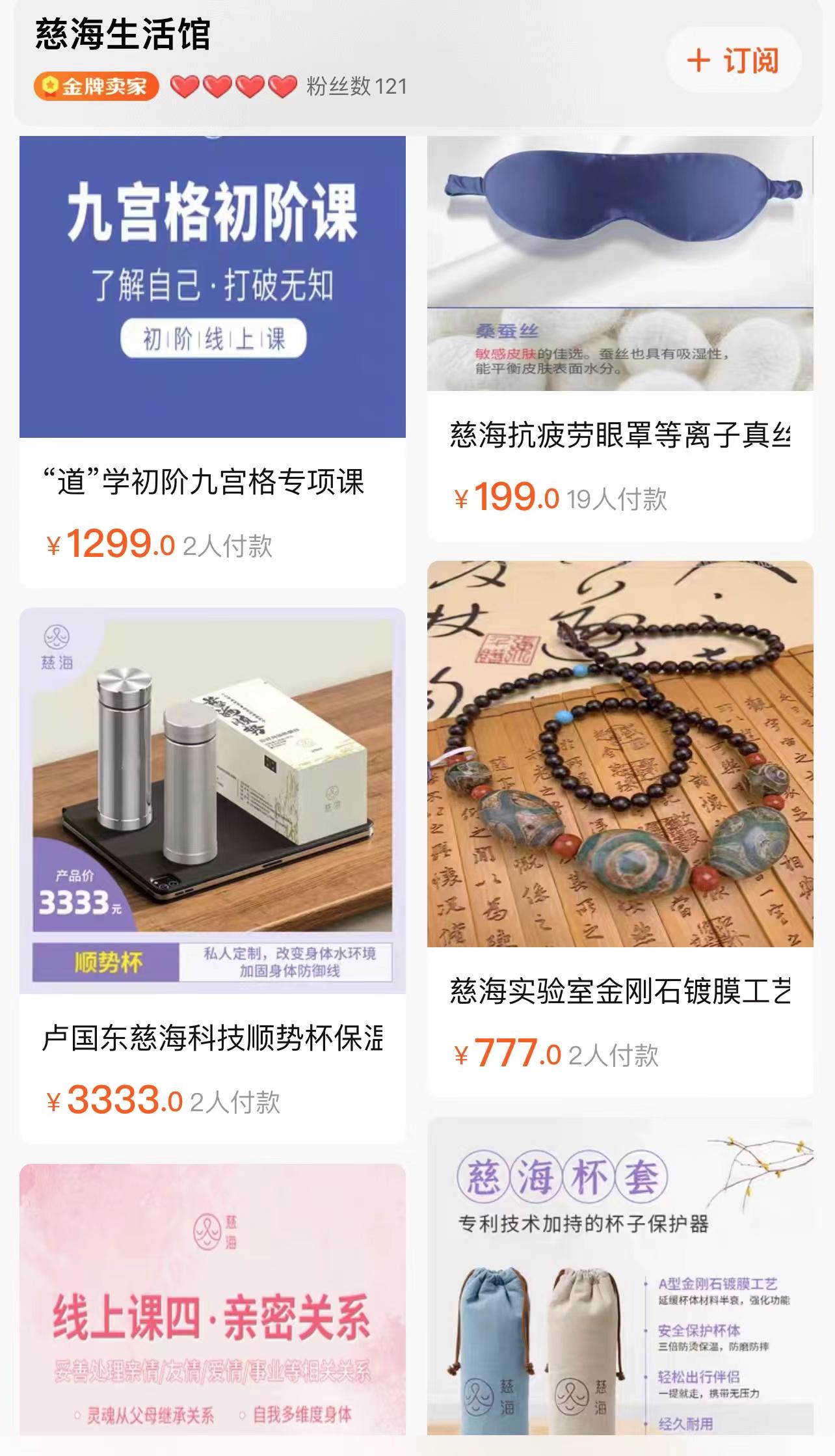Image resolution: width=835 pixels, height=1456 pixels.
Task: Subscribe to 慈海生活馆 with the 订阅 button
Action: [x=733, y=61]
